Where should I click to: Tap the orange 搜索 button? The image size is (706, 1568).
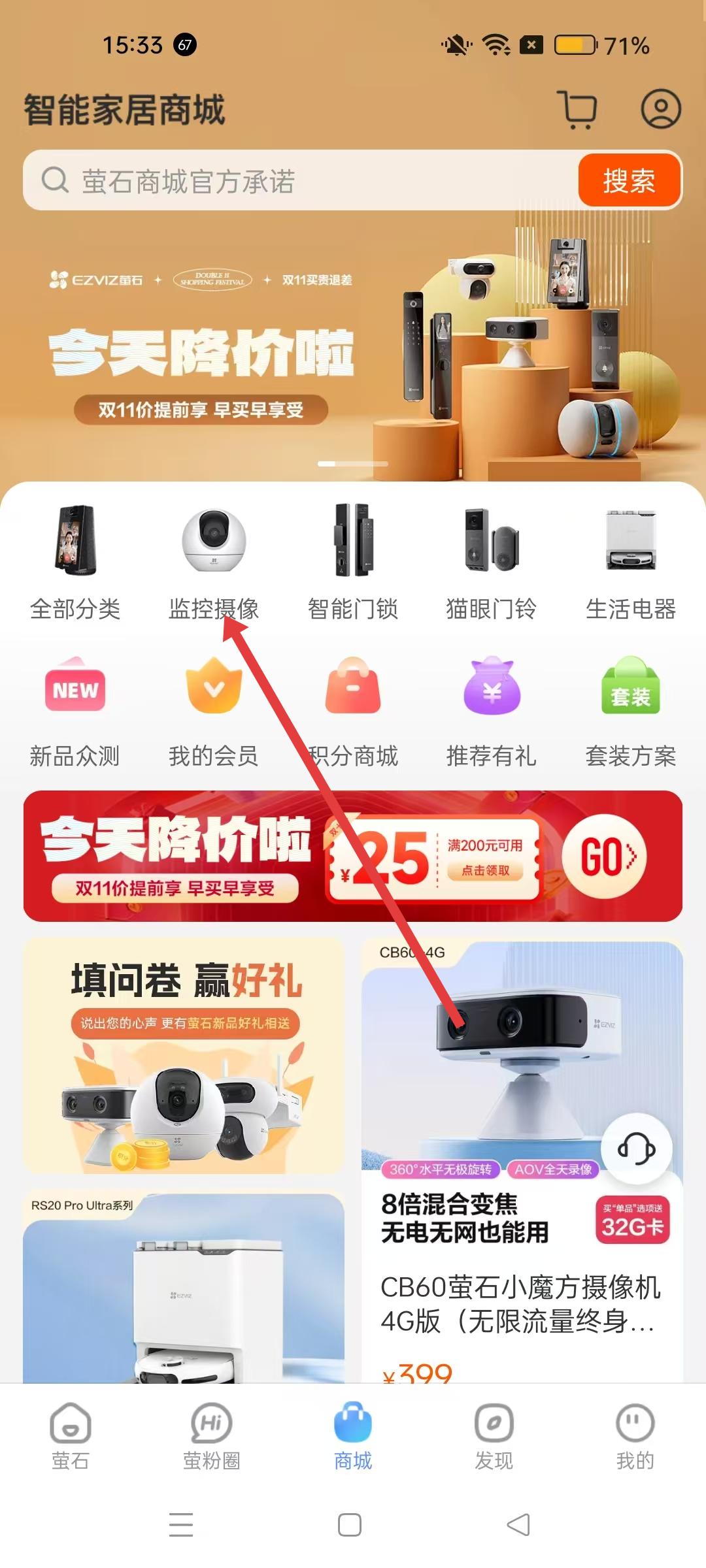pyautogui.click(x=629, y=181)
